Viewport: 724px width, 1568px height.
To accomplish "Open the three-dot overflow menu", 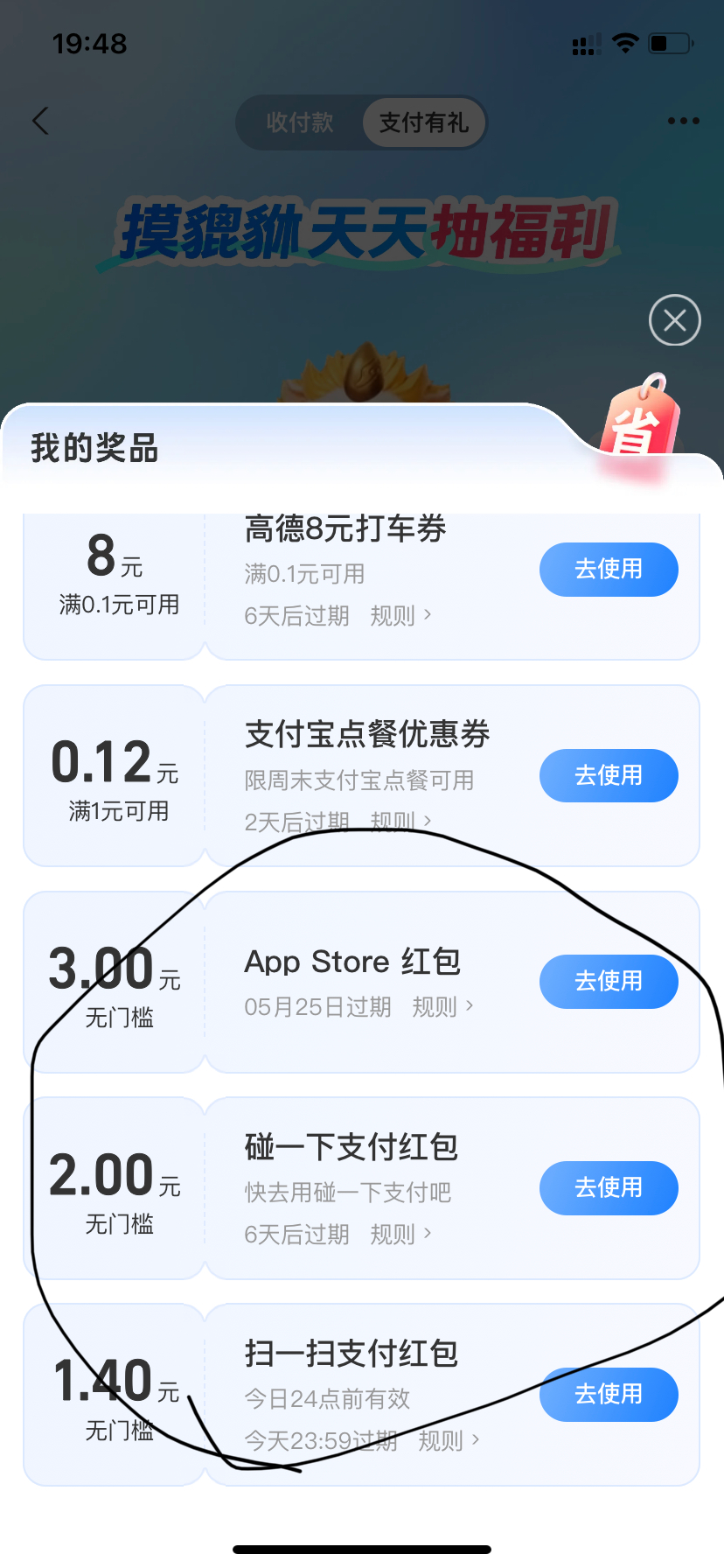I will coord(683,122).
